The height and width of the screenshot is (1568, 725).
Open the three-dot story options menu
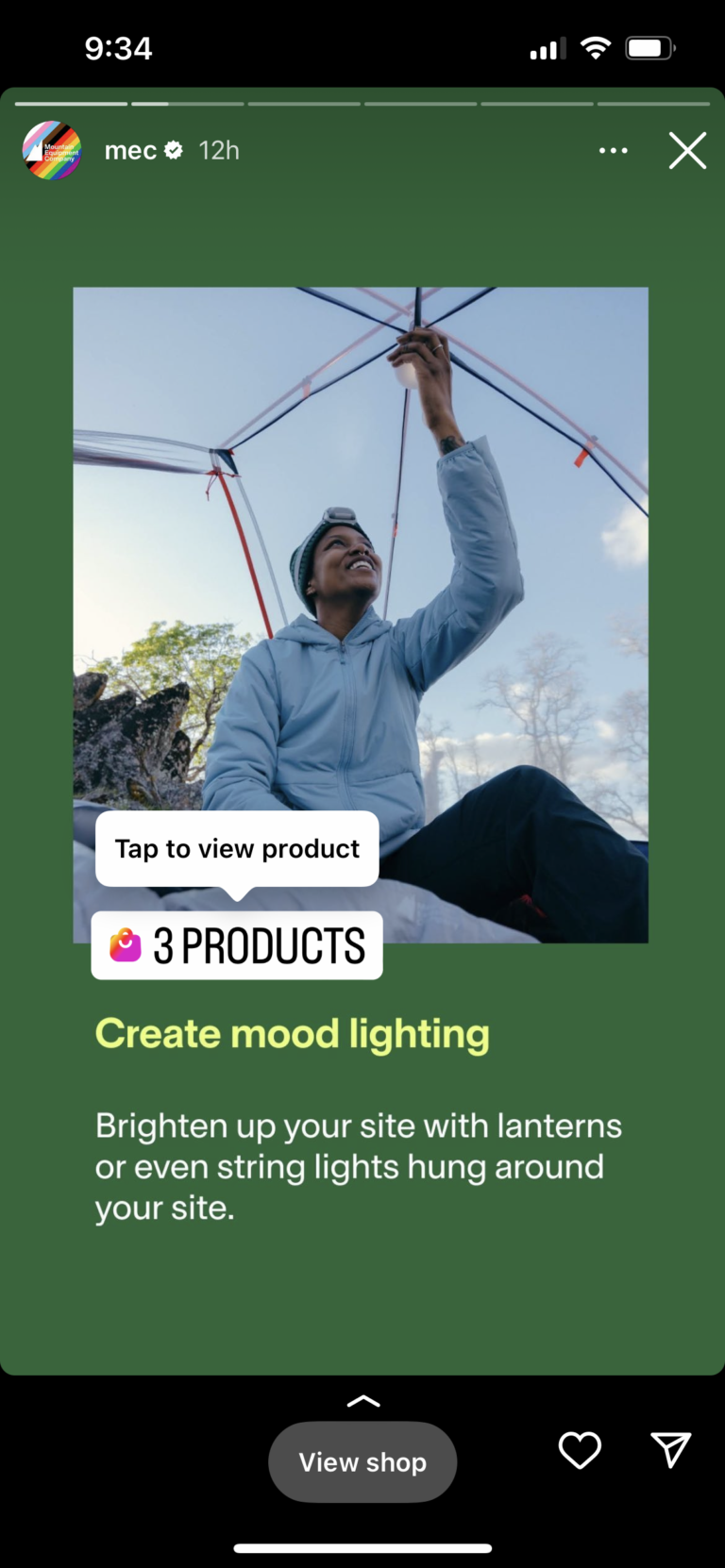click(613, 150)
